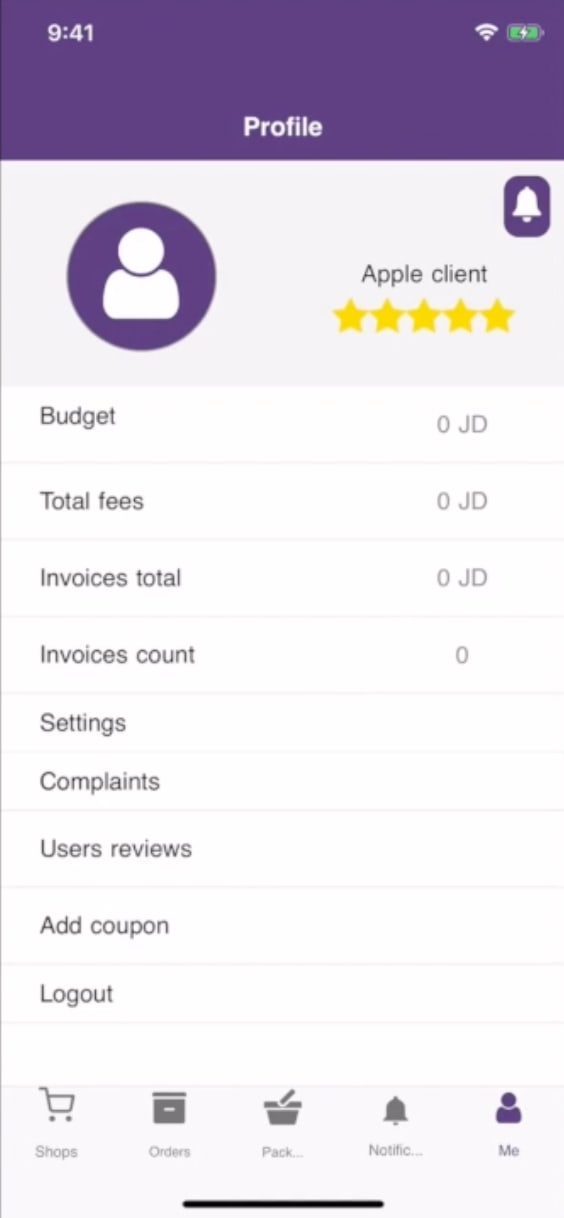Open Settings row
564x1218 pixels.
[282, 723]
